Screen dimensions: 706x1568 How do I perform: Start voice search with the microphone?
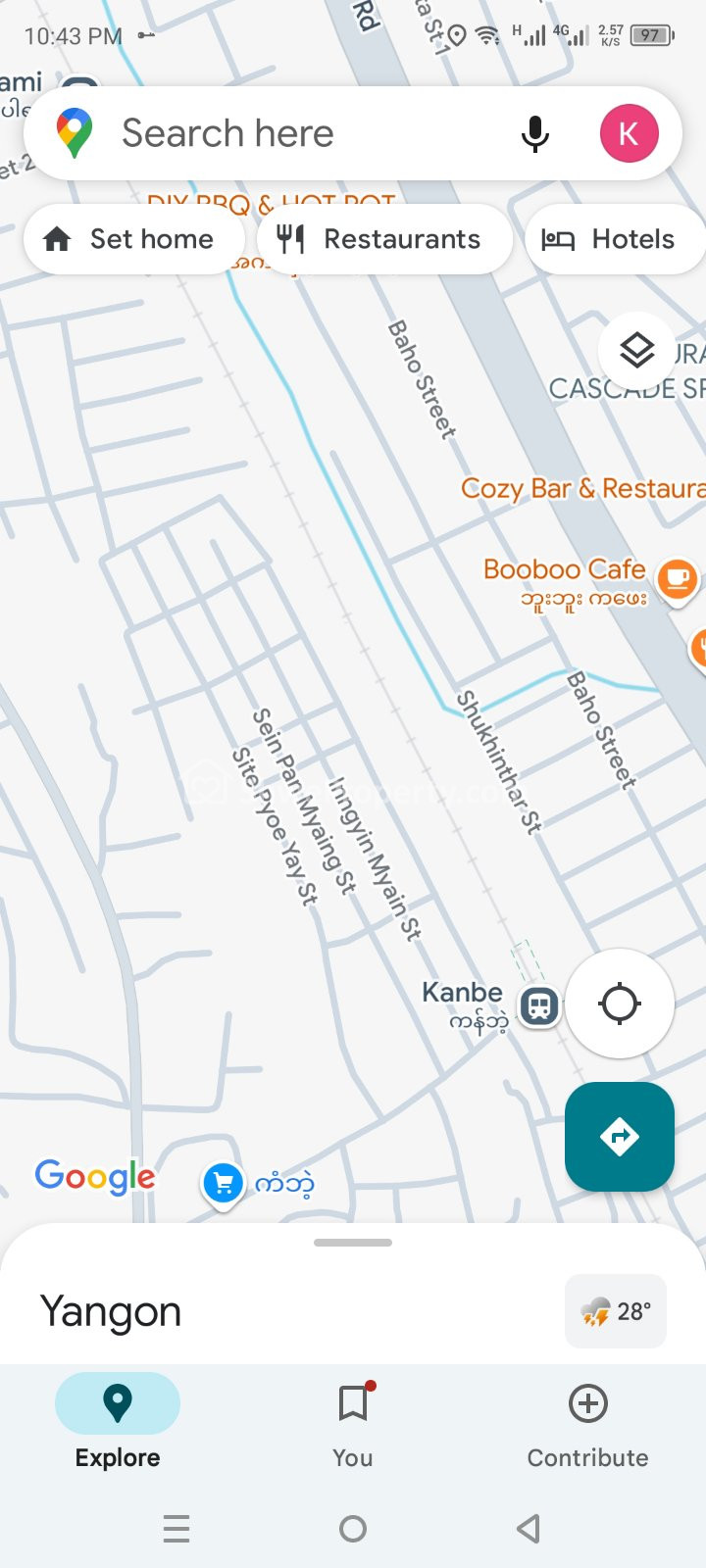coord(534,133)
